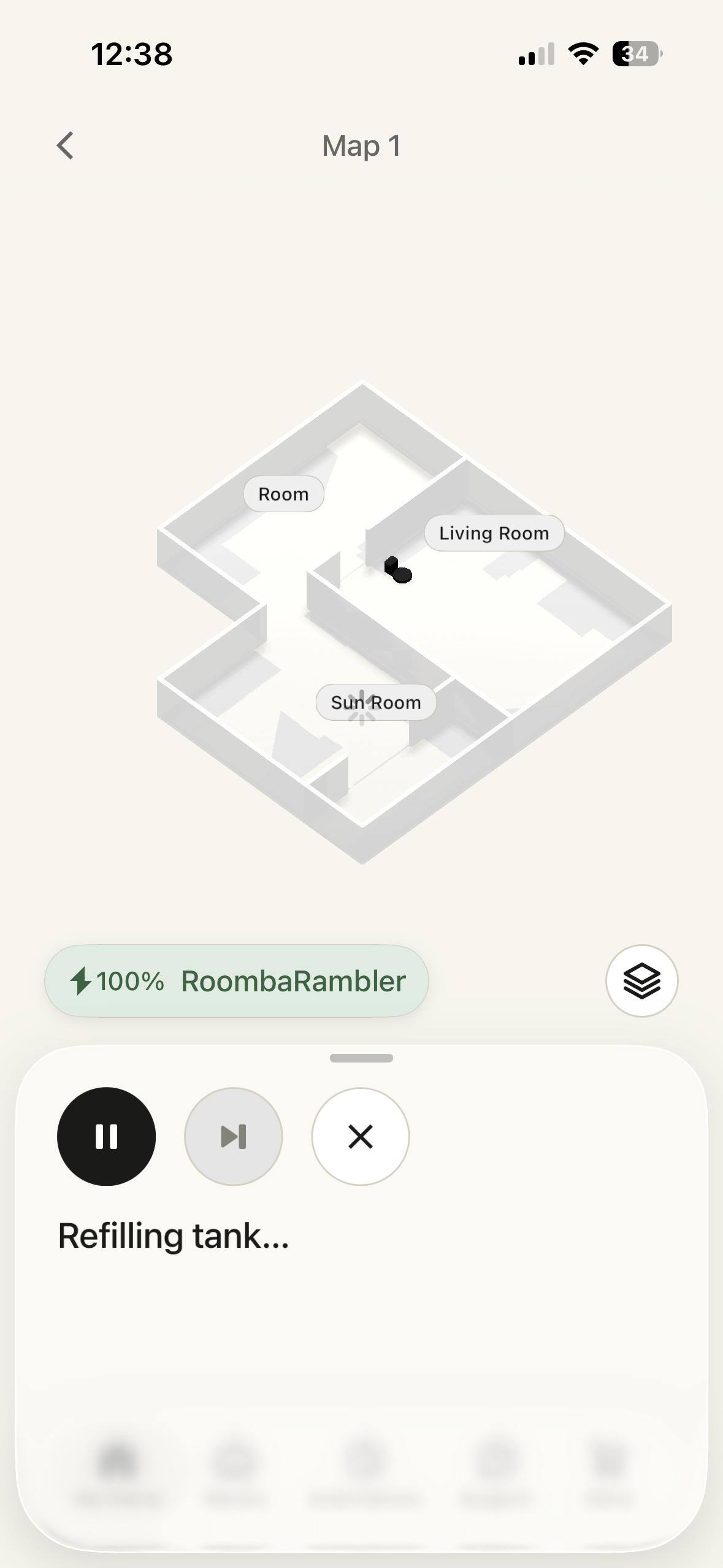Go back from Map 1
Screen dimensions: 723x1568
pos(66,146)
